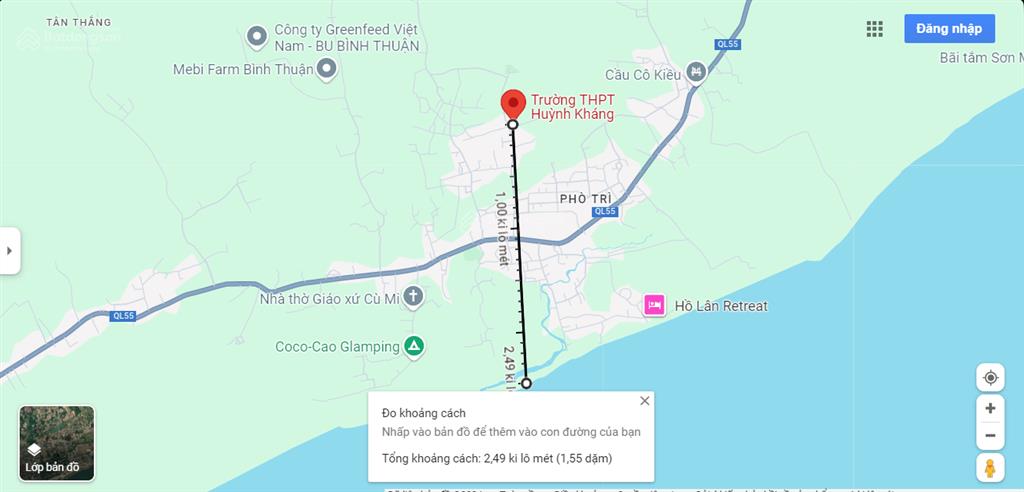The width and height of the screenshot is (1024, 492).
Task: Open Nhà thờ Giáo xứ Cù Mi pin
Action: (x=413, y=296)
